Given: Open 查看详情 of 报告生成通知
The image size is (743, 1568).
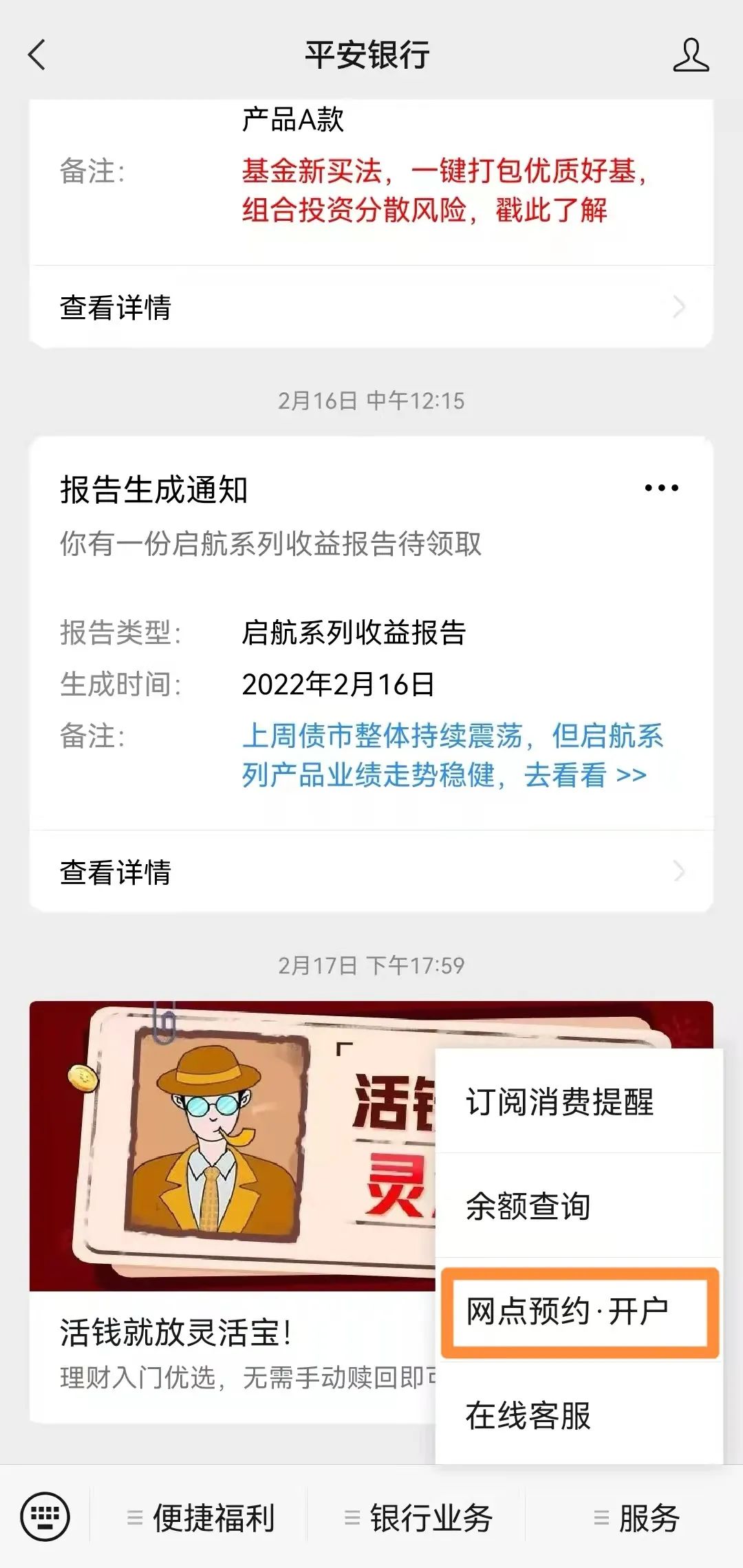Looking at the screenshot, I should pyautogui.click(x=371, y=872).
